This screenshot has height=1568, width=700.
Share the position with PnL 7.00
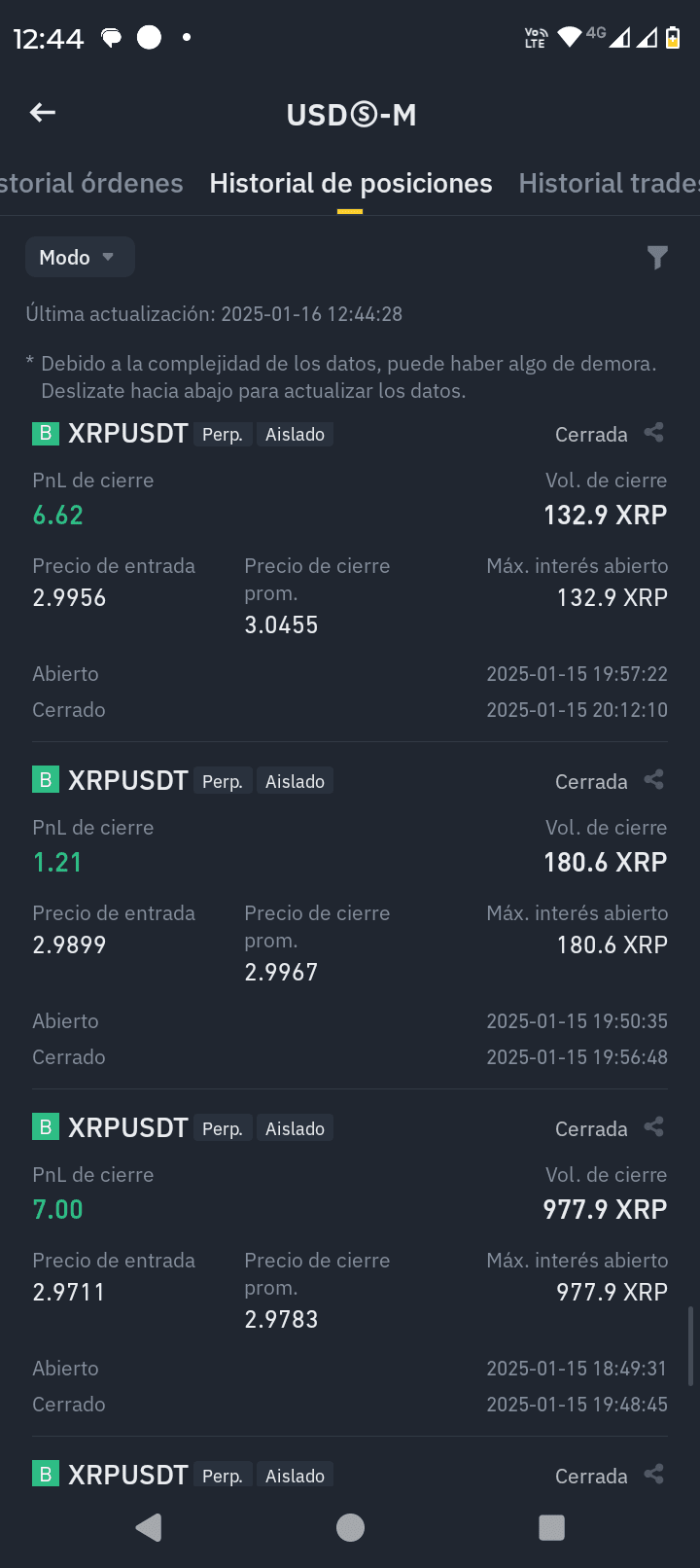(x=654, y=1127)
